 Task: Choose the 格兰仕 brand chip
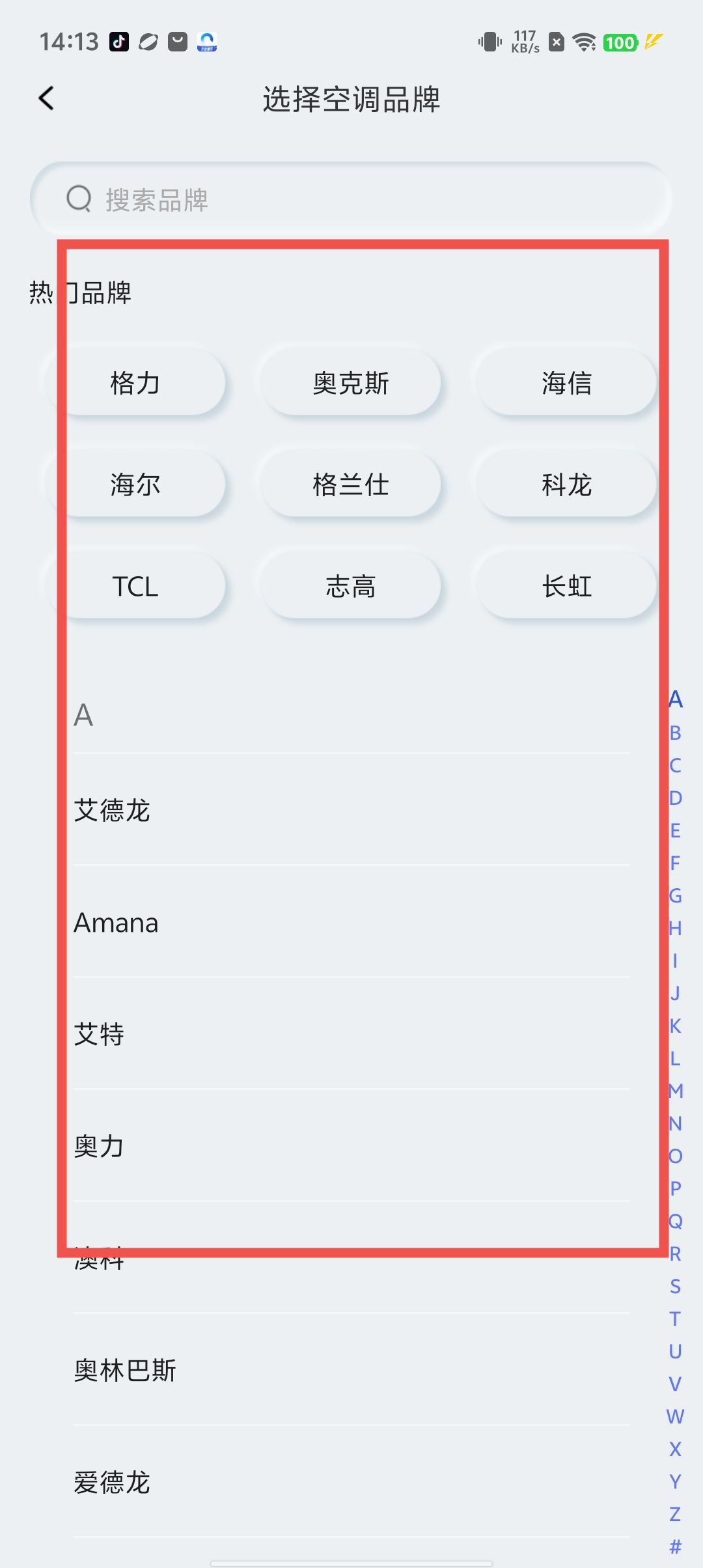coord(351,484)
